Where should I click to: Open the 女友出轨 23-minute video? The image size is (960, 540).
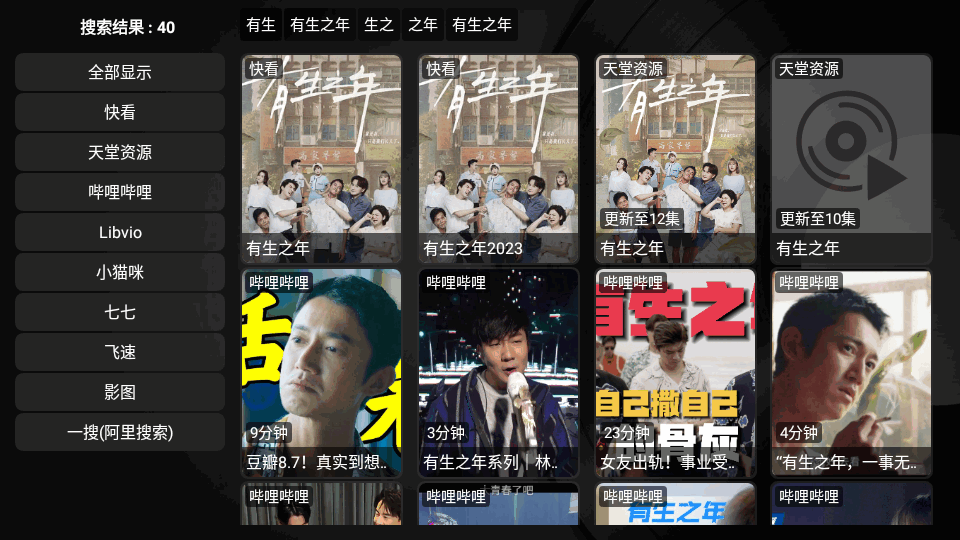click(675, 372)
